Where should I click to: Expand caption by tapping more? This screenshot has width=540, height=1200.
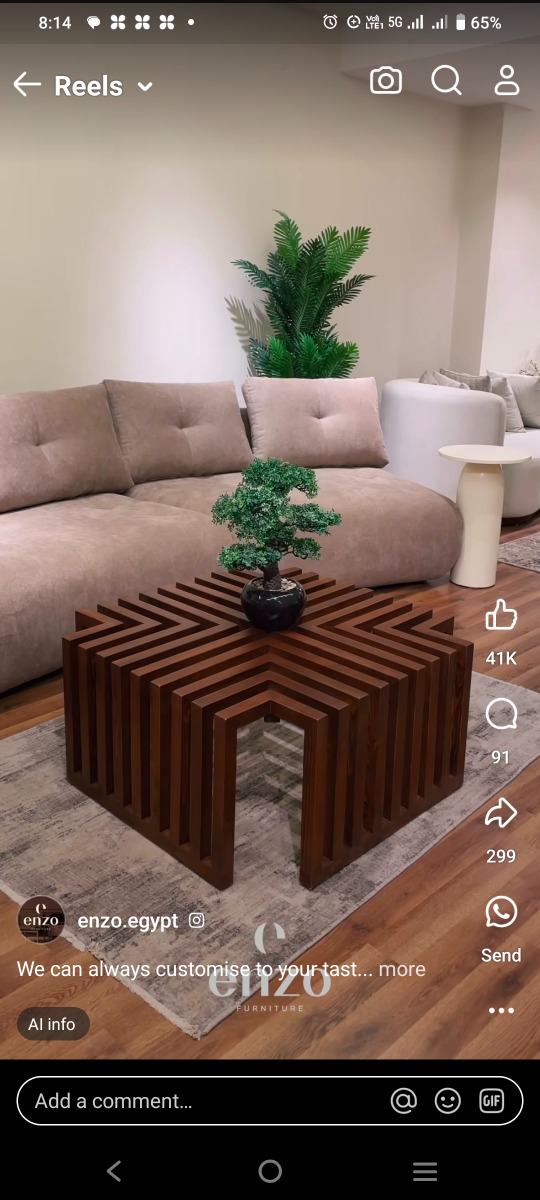click(402, 969)
